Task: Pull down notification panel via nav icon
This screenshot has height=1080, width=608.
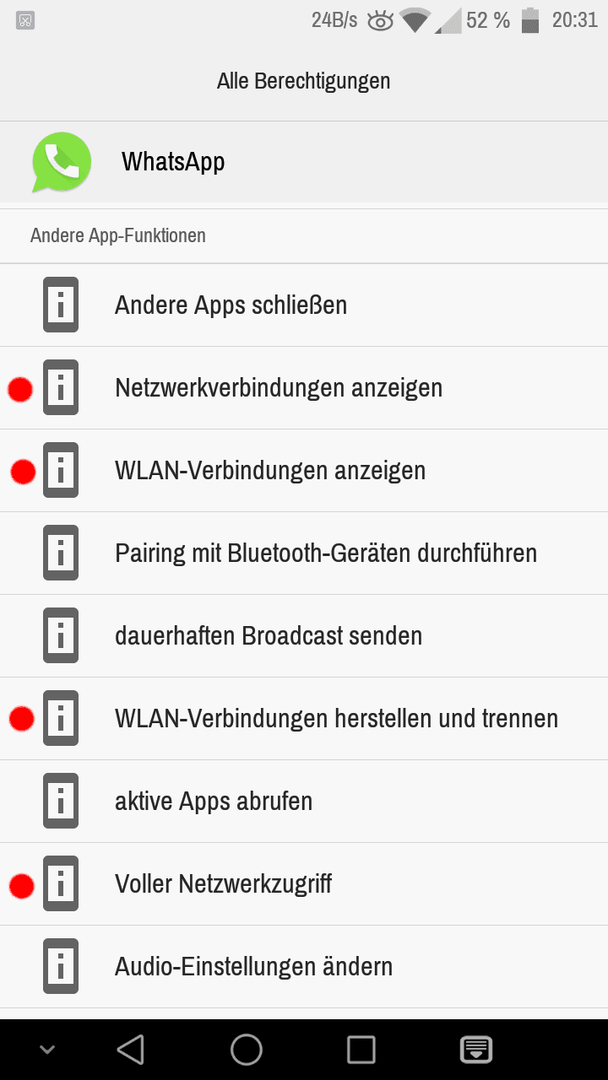Action: [x=476, y=1050]
